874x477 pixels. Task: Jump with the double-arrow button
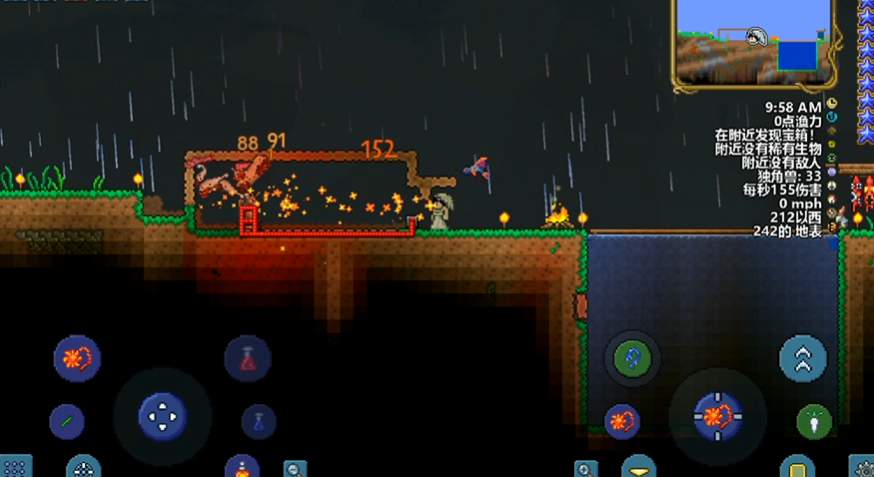[802, 358]
